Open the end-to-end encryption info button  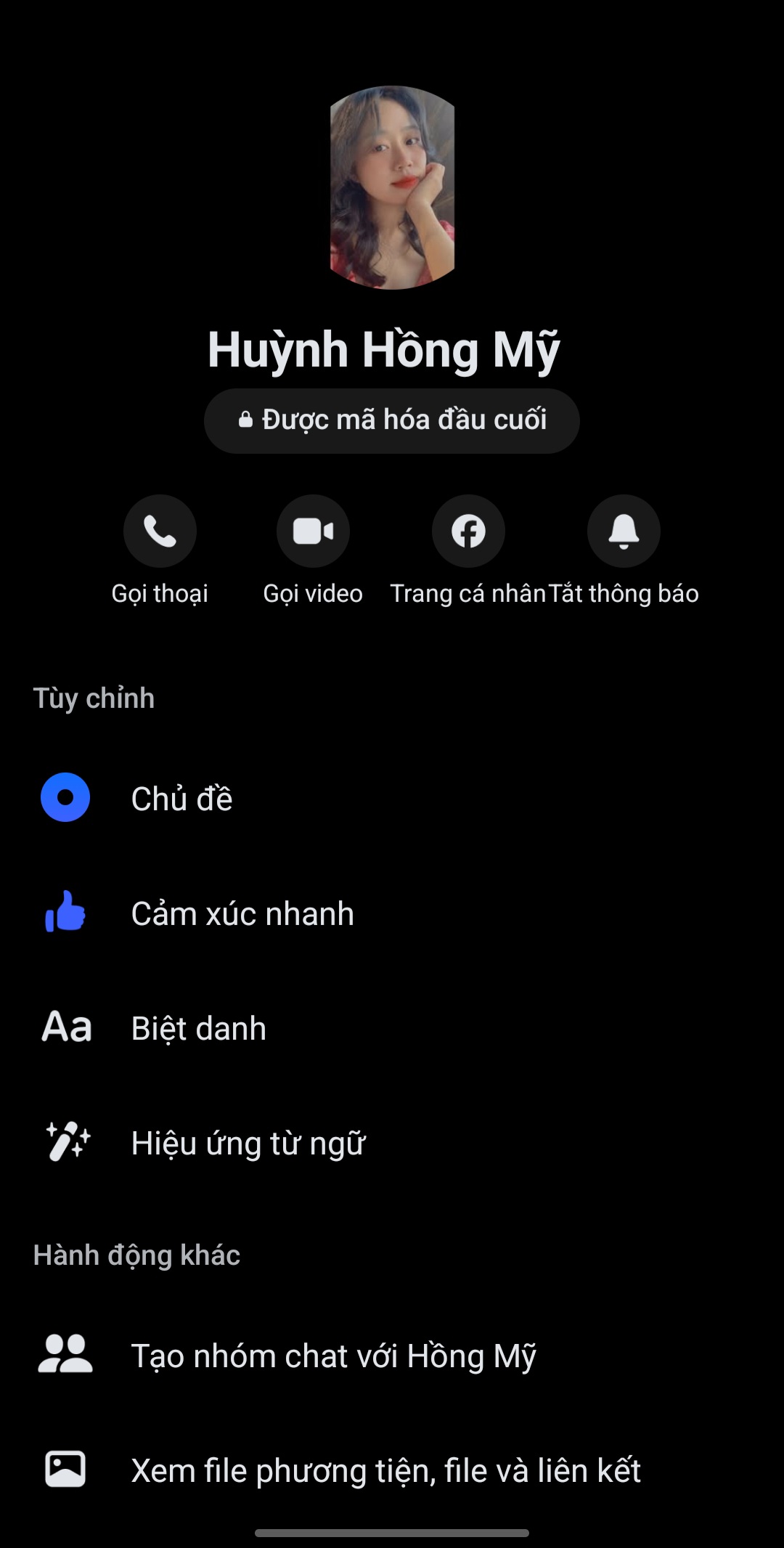[392, 420]
